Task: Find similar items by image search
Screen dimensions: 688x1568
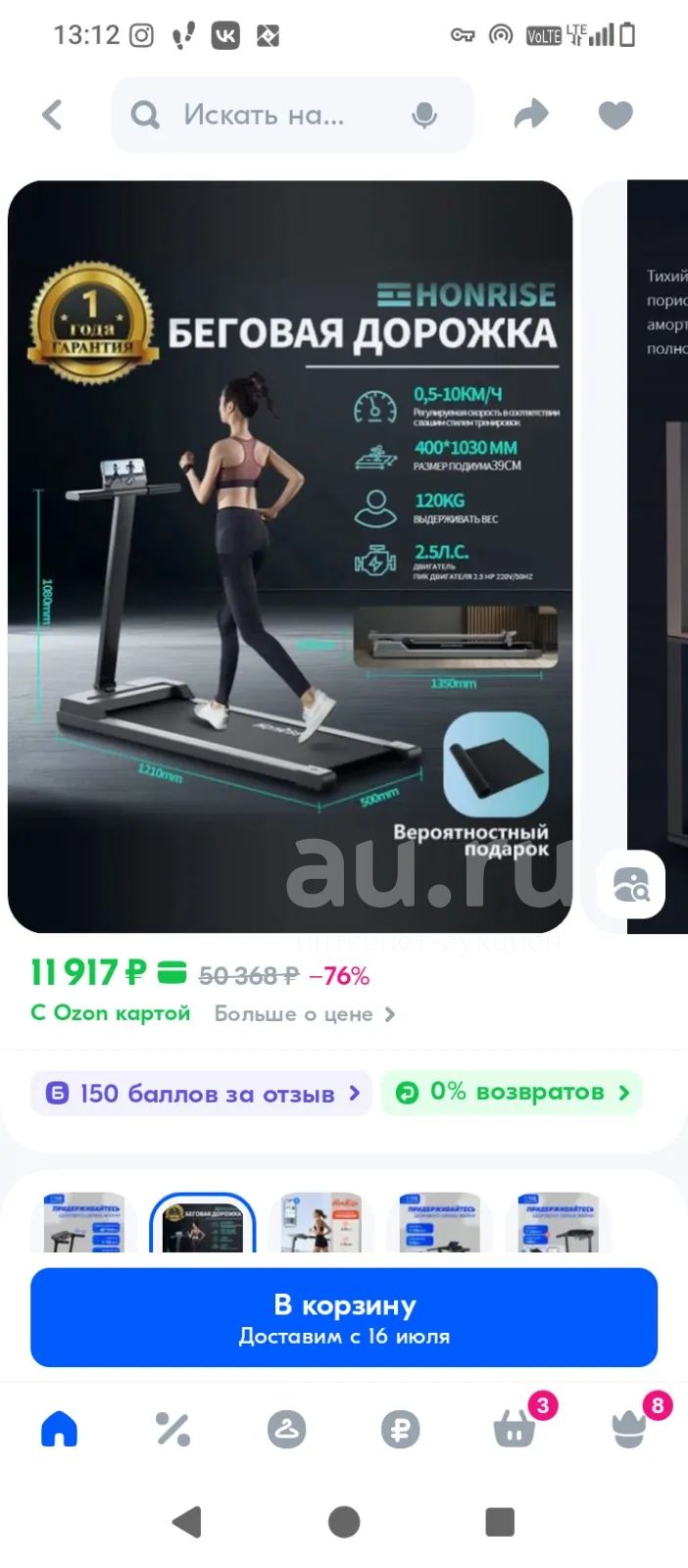Action: pyautogui.click(x=631, y=885)
